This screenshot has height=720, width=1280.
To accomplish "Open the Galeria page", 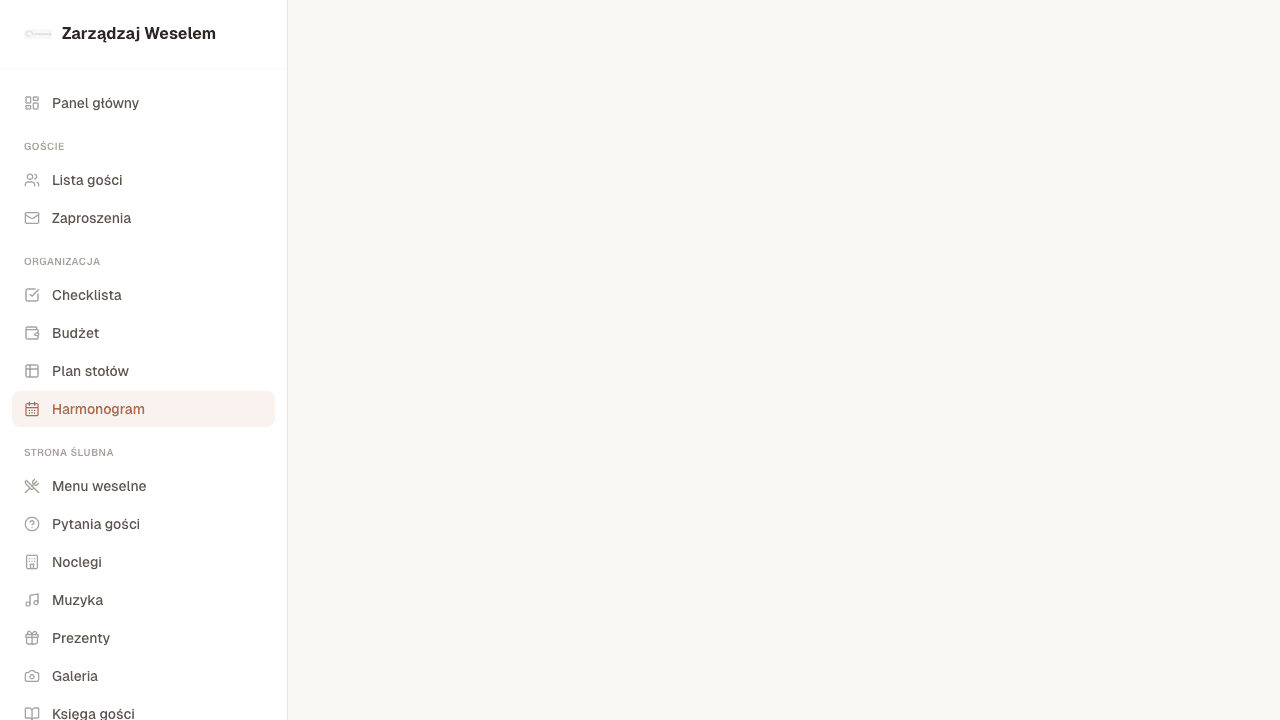I will tap(75, 676).
